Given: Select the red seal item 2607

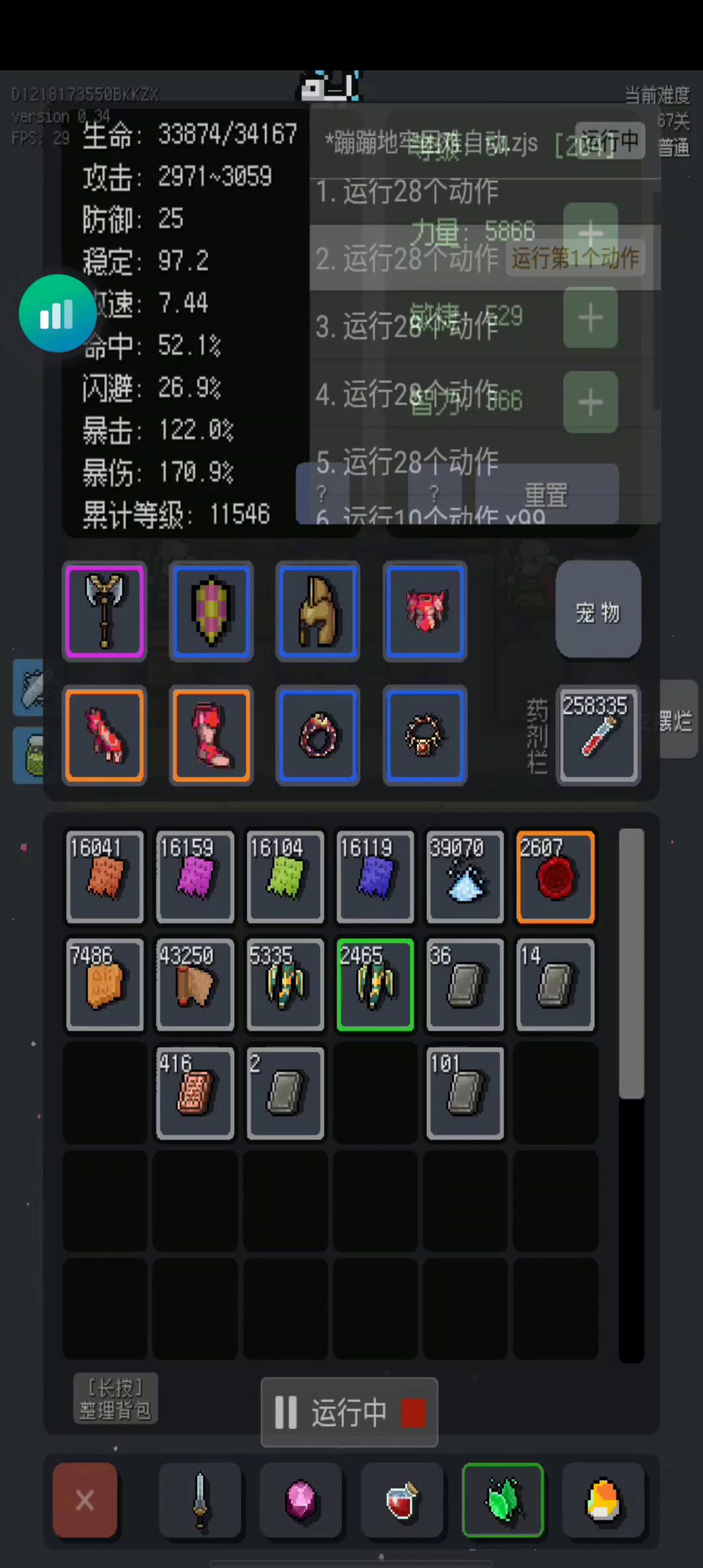Looking at the screenshot, I should coord(555,876).
